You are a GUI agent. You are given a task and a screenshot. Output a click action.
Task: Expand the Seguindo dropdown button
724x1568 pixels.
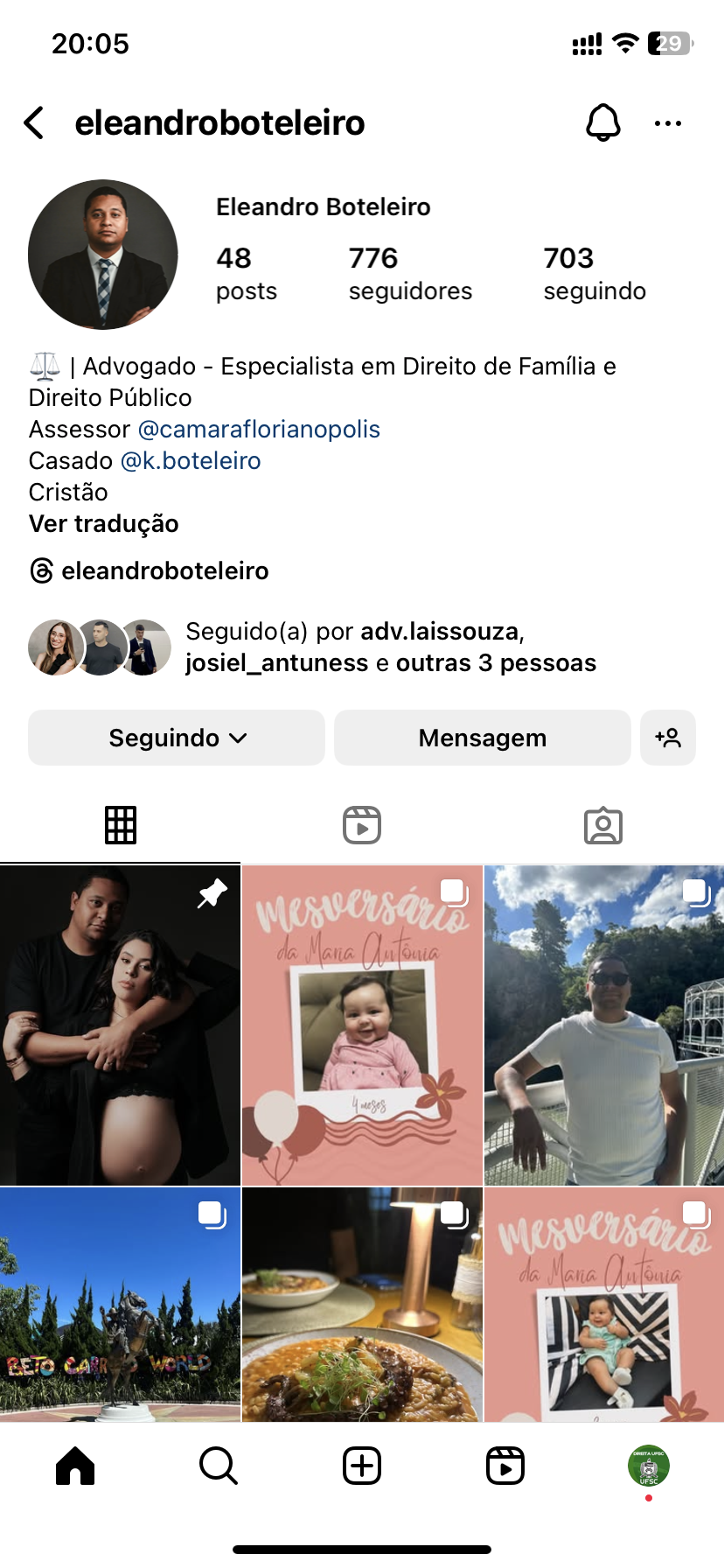coord(177,738)
